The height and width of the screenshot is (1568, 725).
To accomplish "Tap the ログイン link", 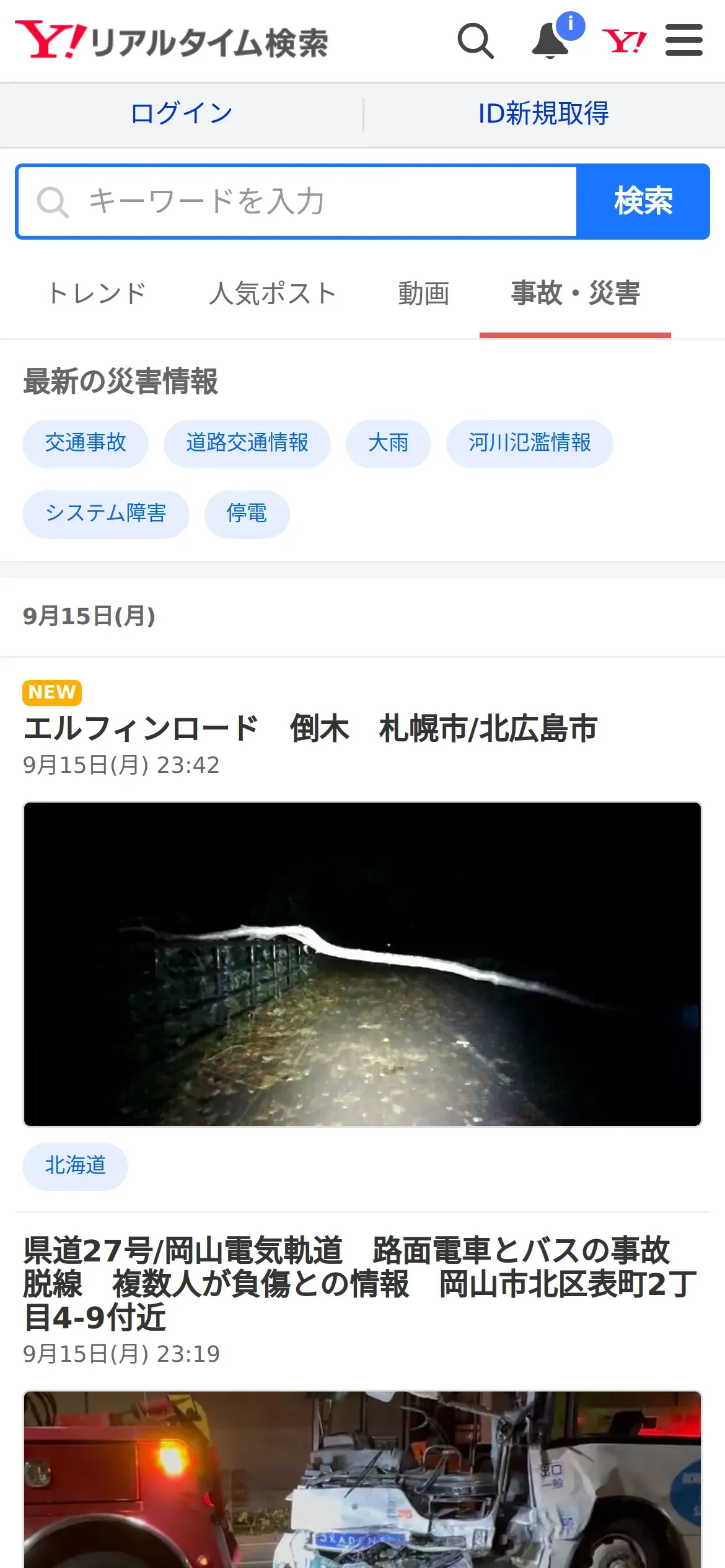I will tap(182, 113).
